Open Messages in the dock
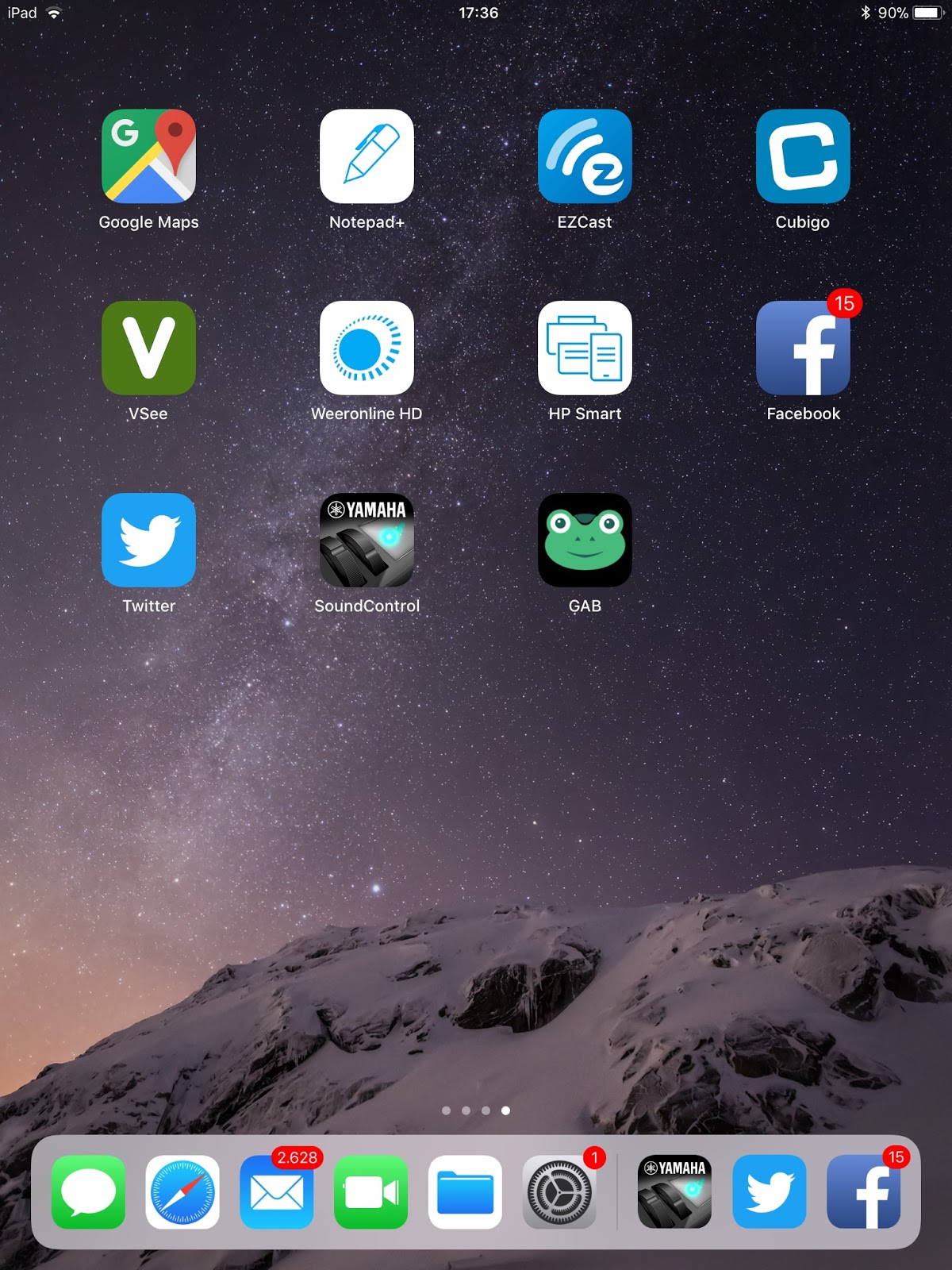The height and width of the screenshot is (1270, 952). tap(88, 1191)
